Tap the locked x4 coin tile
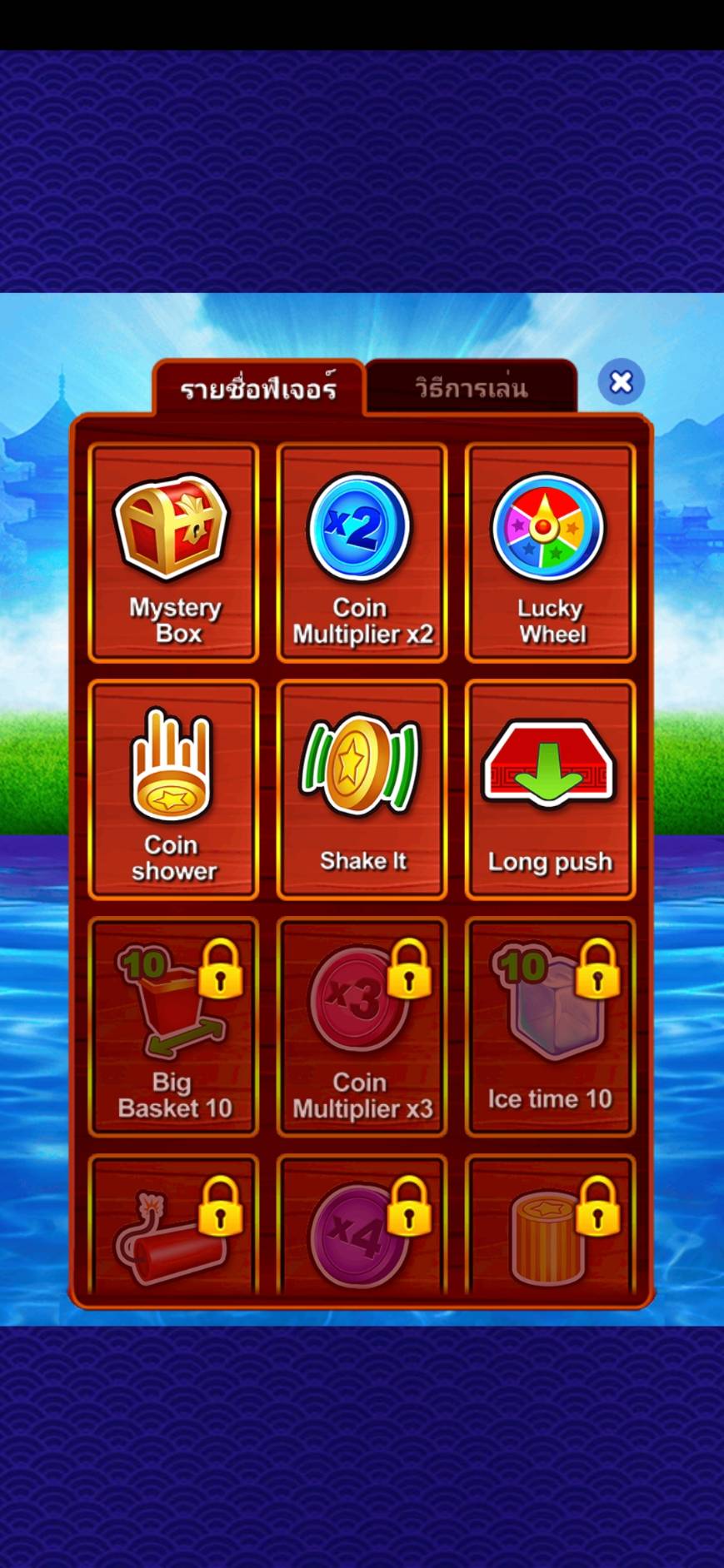Screen dimensions: 724x1568 point(362,1228)
